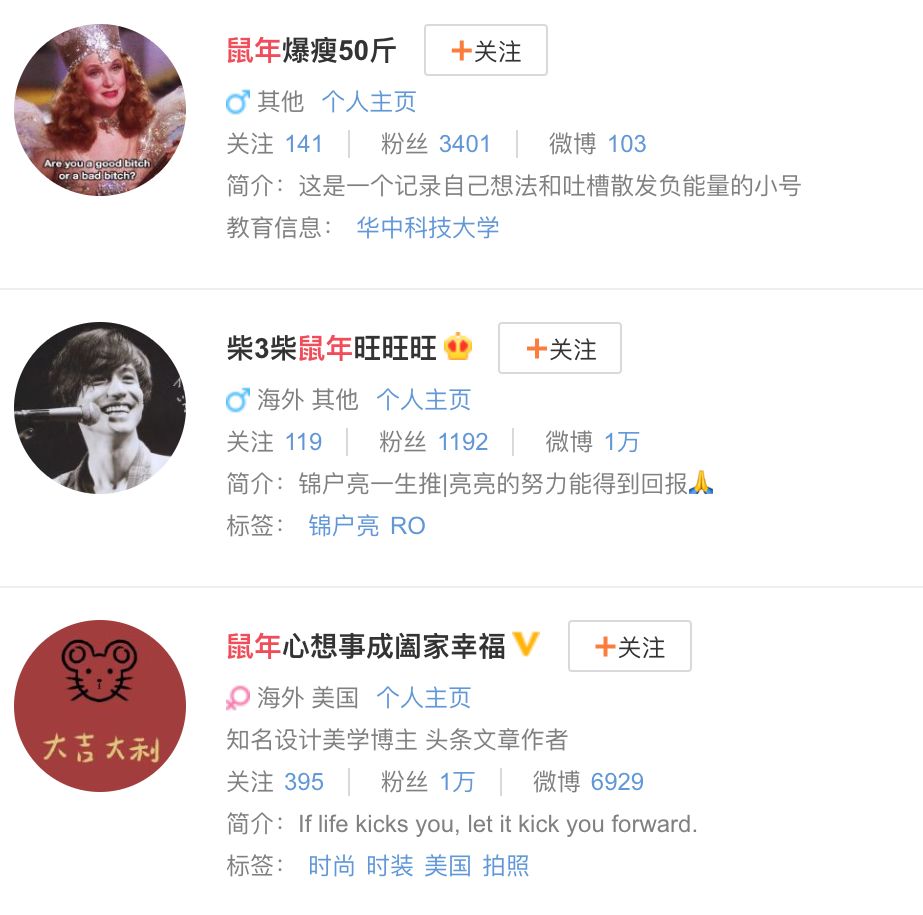The height and width of the screenshot is (915, 923).
Task: Follow 柴3柴鼠年旺旺旺
Action: pyautogui.click(x=560, y=349)
